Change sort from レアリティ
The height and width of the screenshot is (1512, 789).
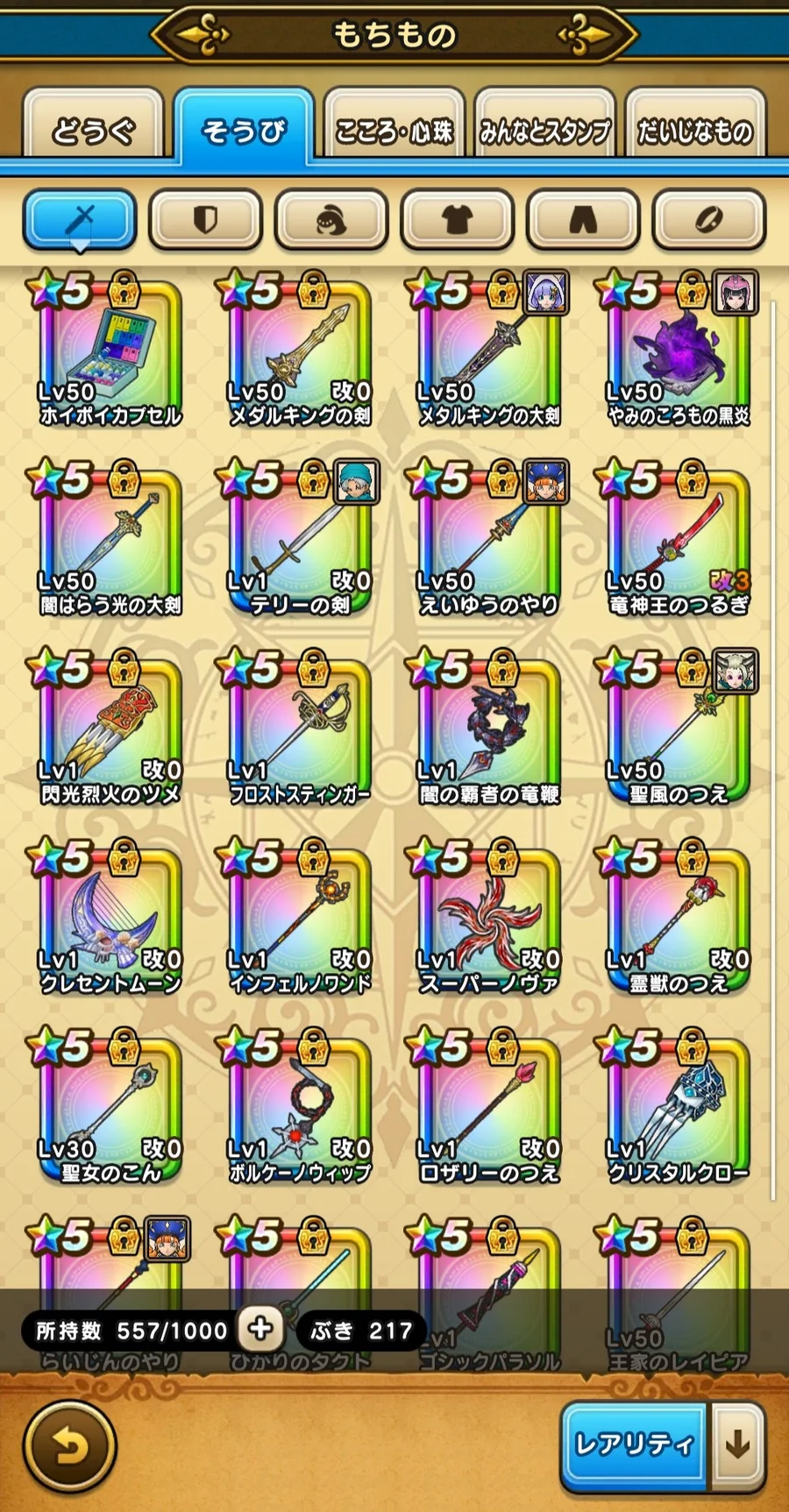tap(636, 1445)
